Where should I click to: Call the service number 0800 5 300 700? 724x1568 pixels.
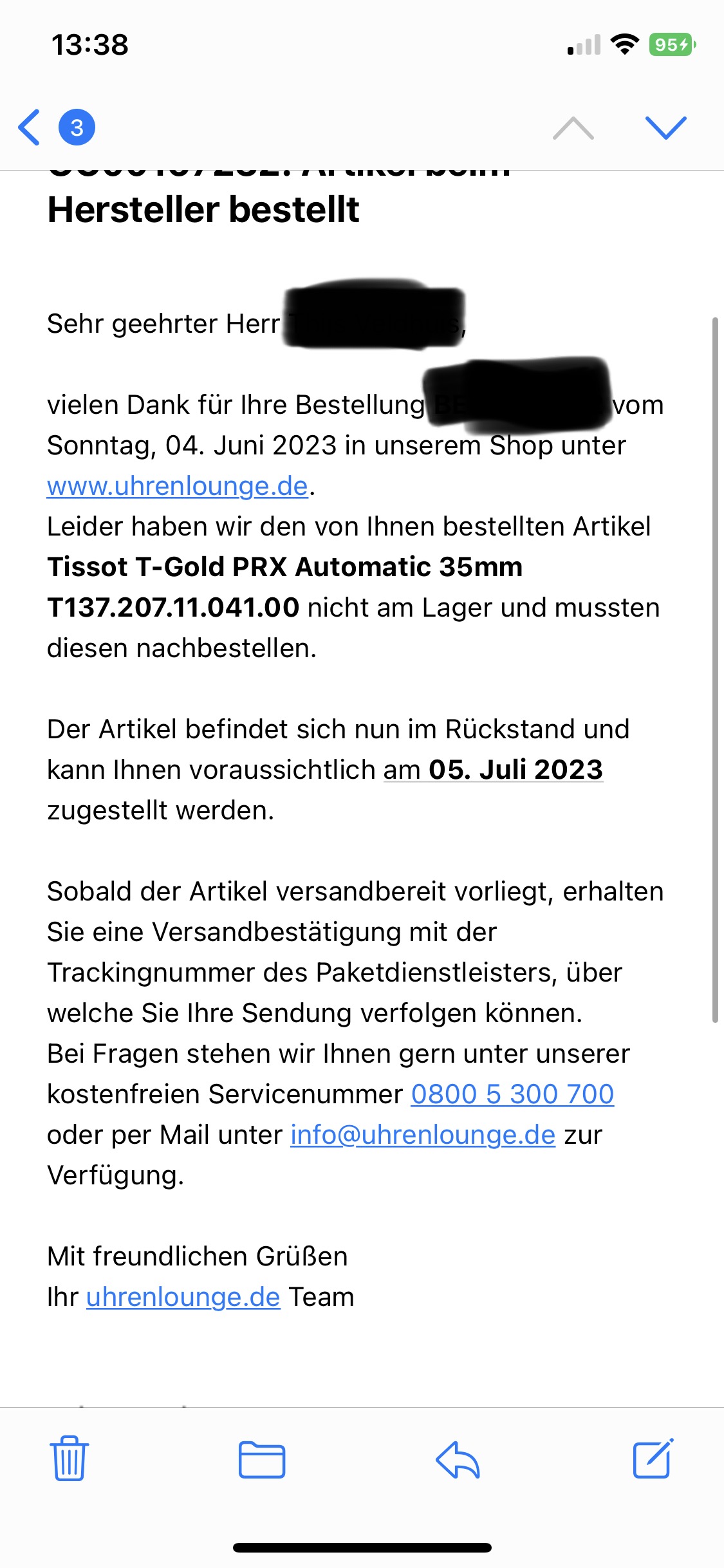(512, 1094)
